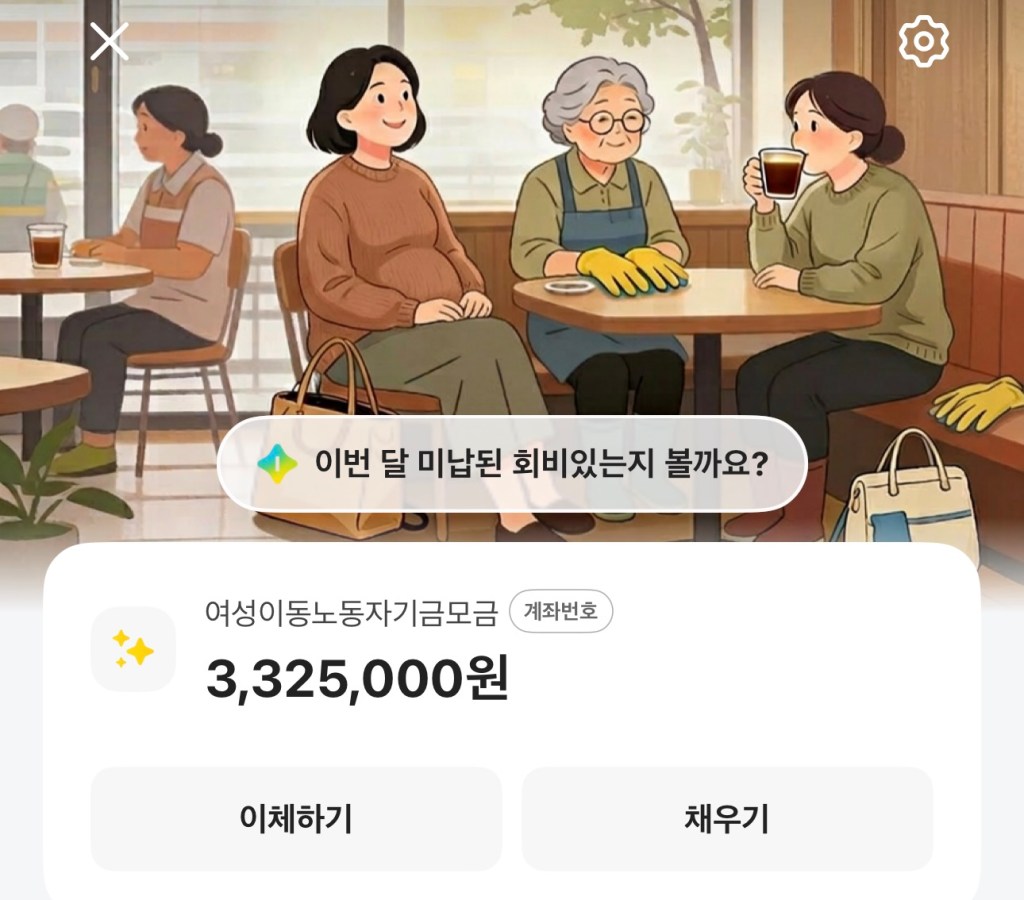Tap the unpaid dues suggestion chip
1024x900 pixels.
(512, 465)
